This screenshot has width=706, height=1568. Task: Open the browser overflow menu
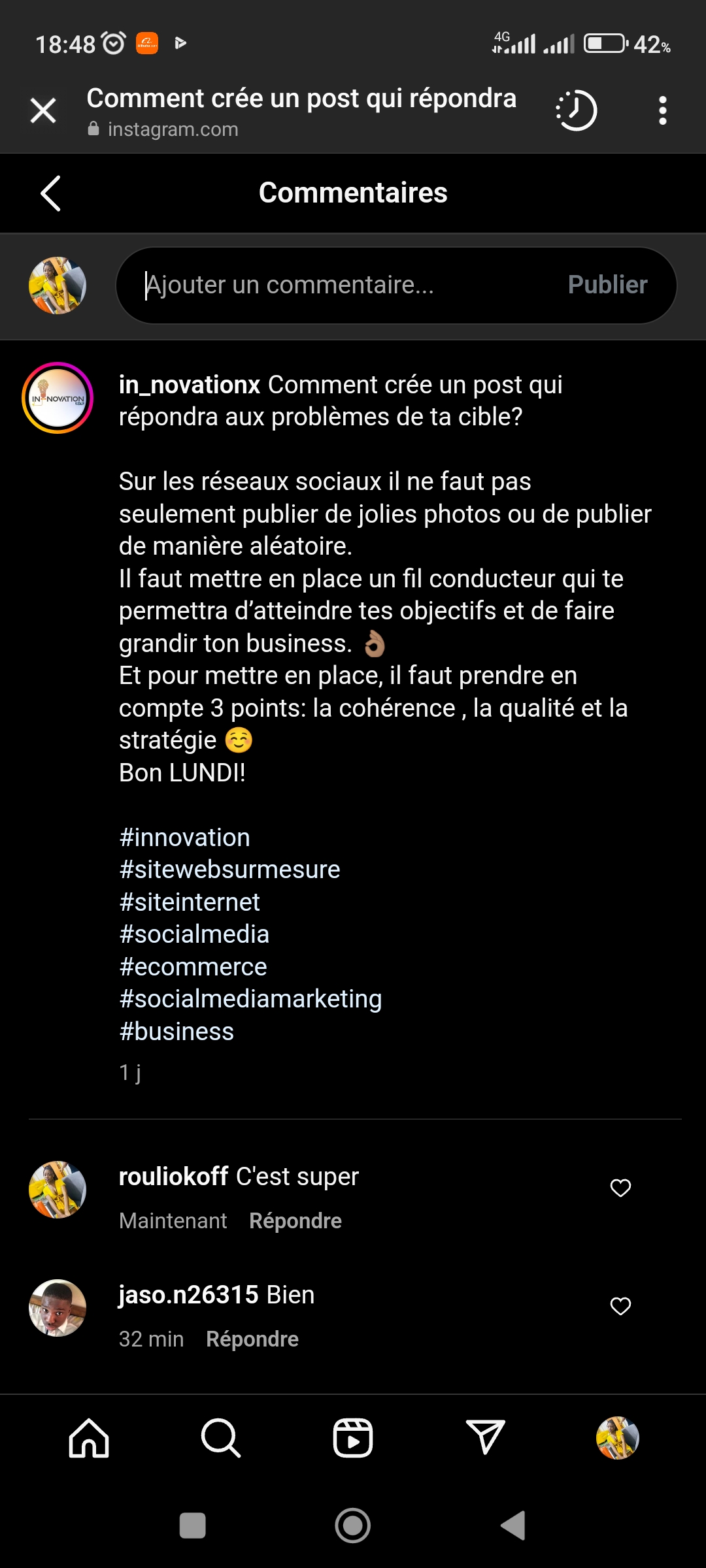(x=662, y=110)
